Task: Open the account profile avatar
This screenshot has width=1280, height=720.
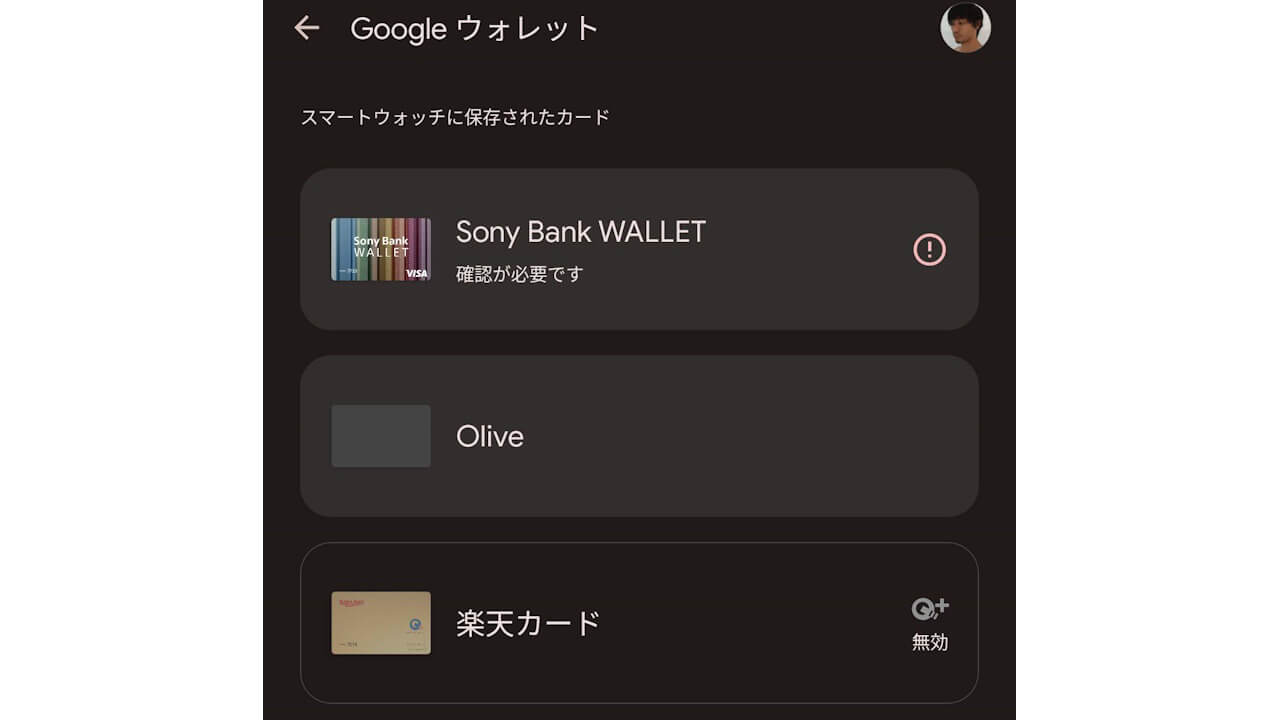Action: 965,28
